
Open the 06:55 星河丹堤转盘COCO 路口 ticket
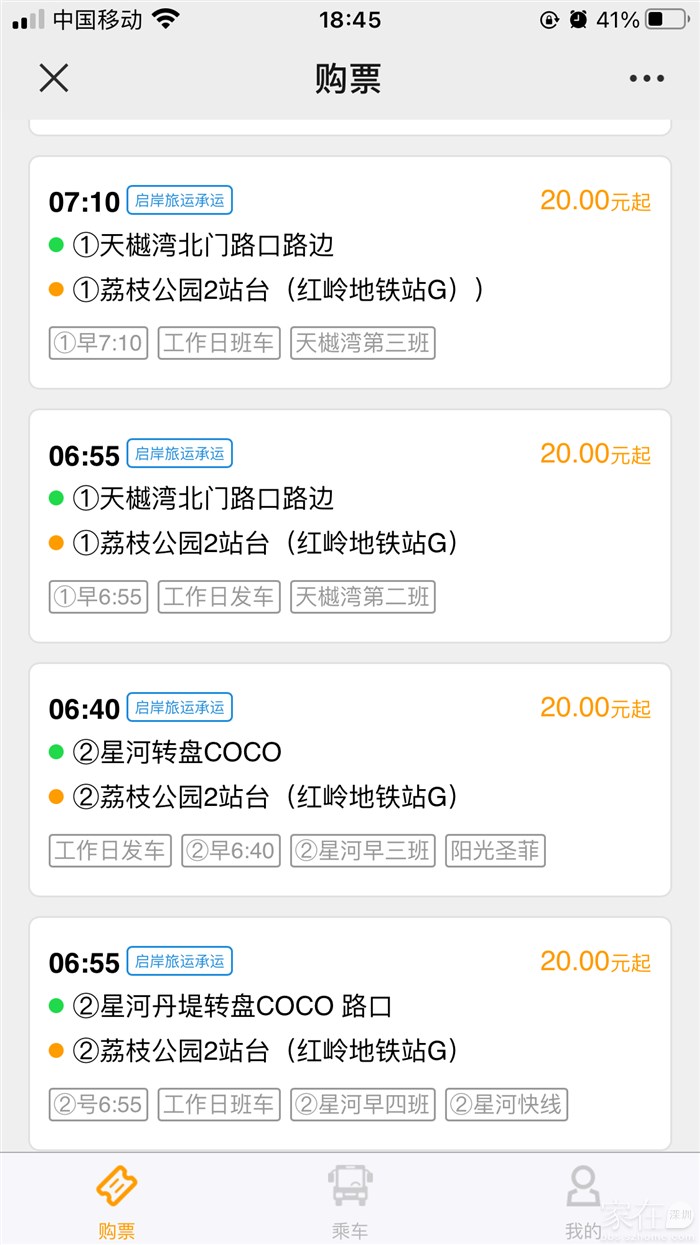[350, 1033]
